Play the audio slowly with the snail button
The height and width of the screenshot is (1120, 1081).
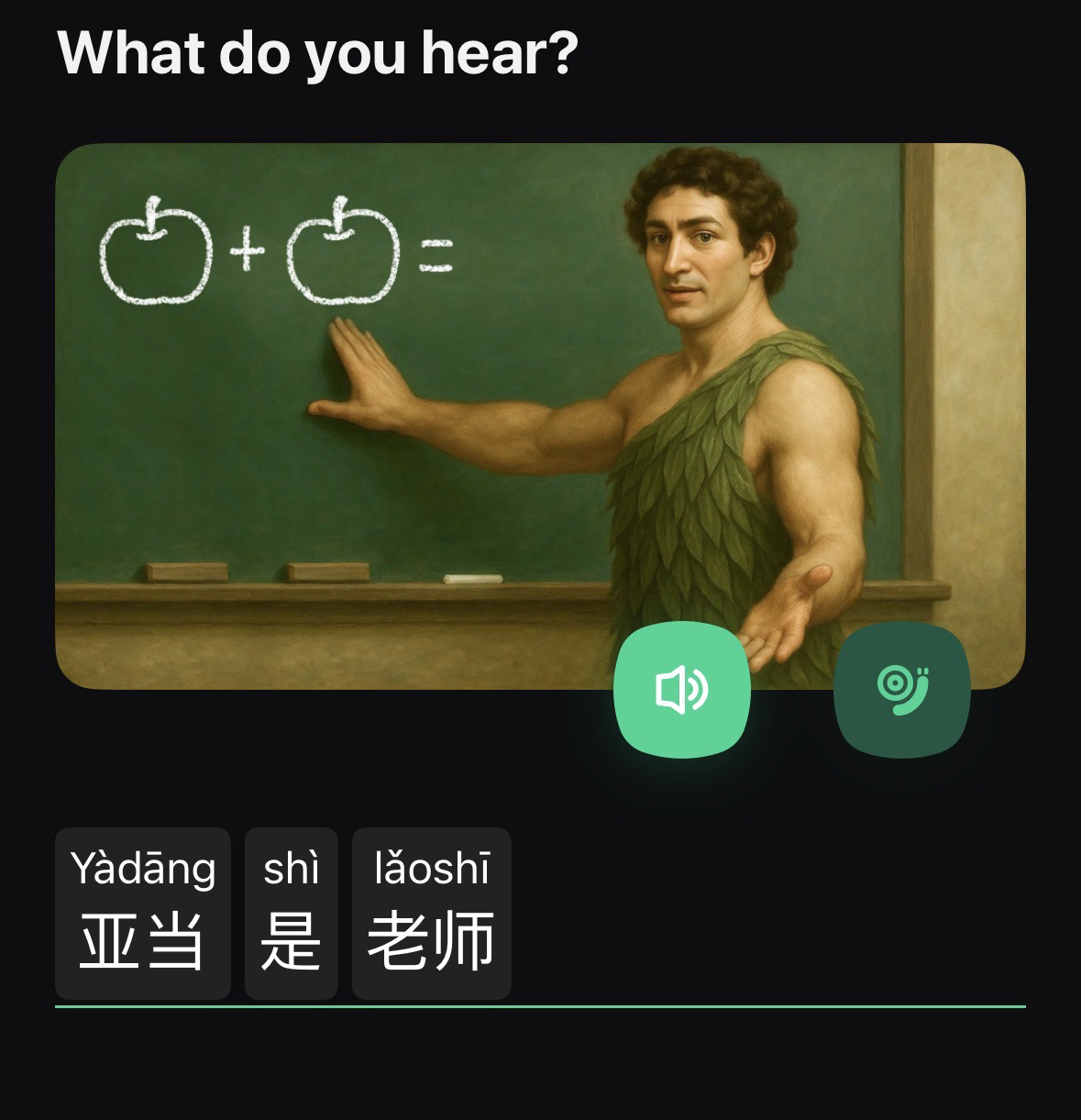click(901, 690)
